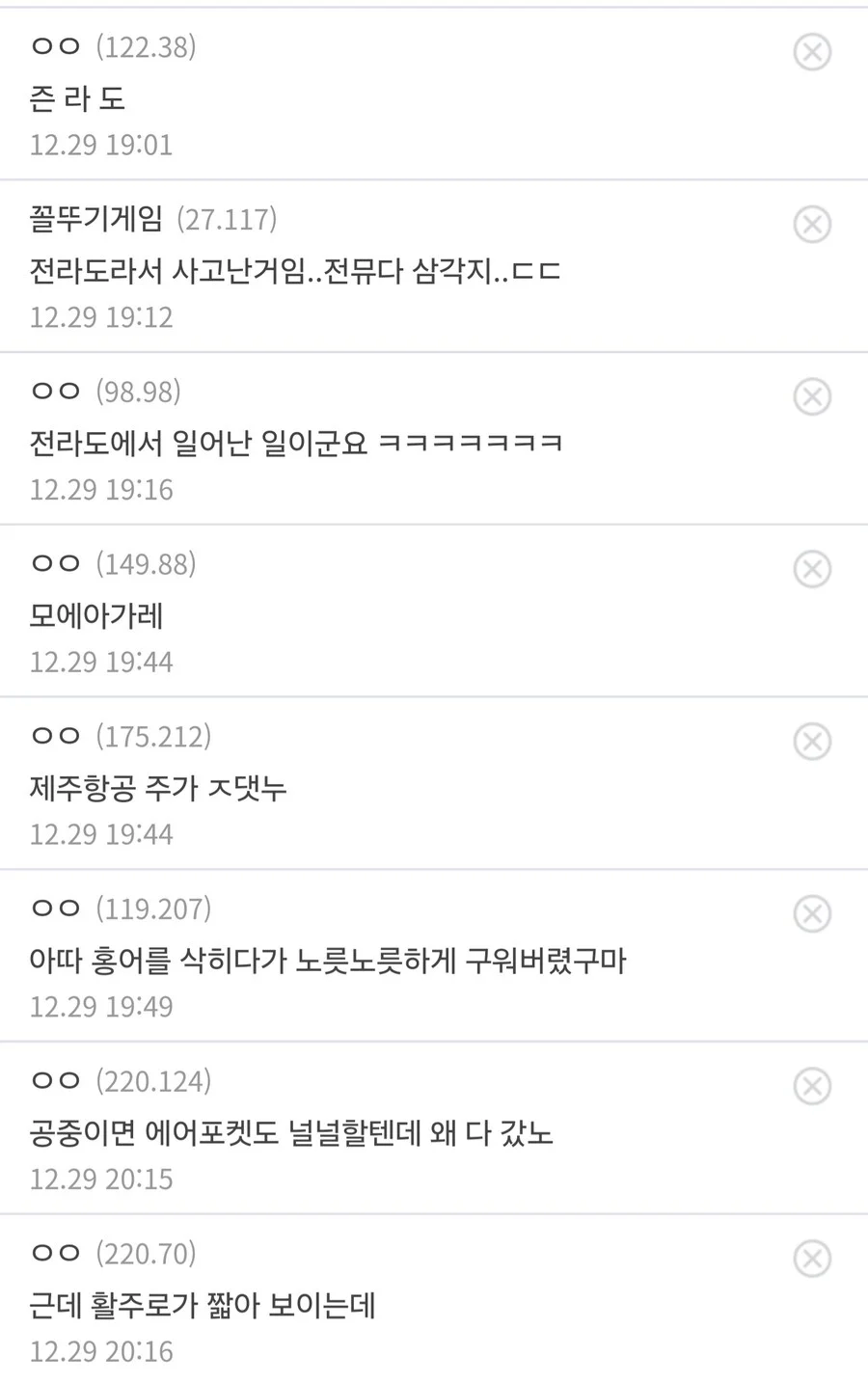The image size is (868, 1383).
Task: Click the IP label (27.117)
Action: tap(229, 220)
